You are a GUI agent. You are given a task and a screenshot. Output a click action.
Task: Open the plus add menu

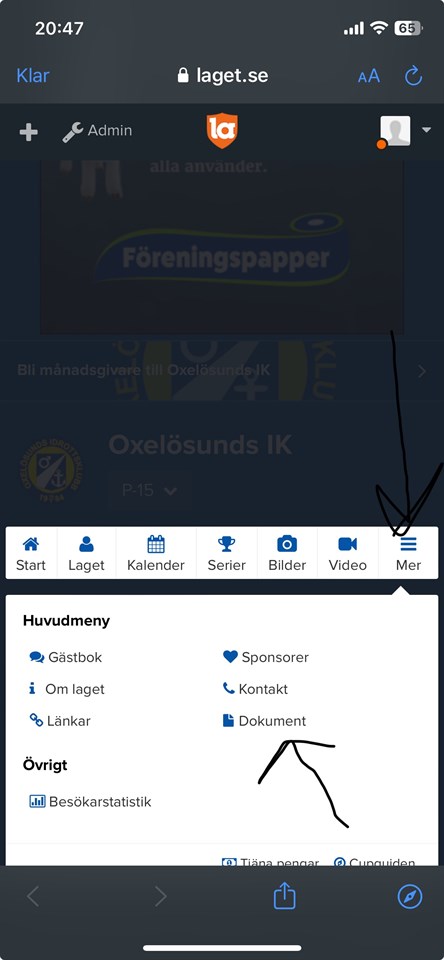[x=28, y=132]
